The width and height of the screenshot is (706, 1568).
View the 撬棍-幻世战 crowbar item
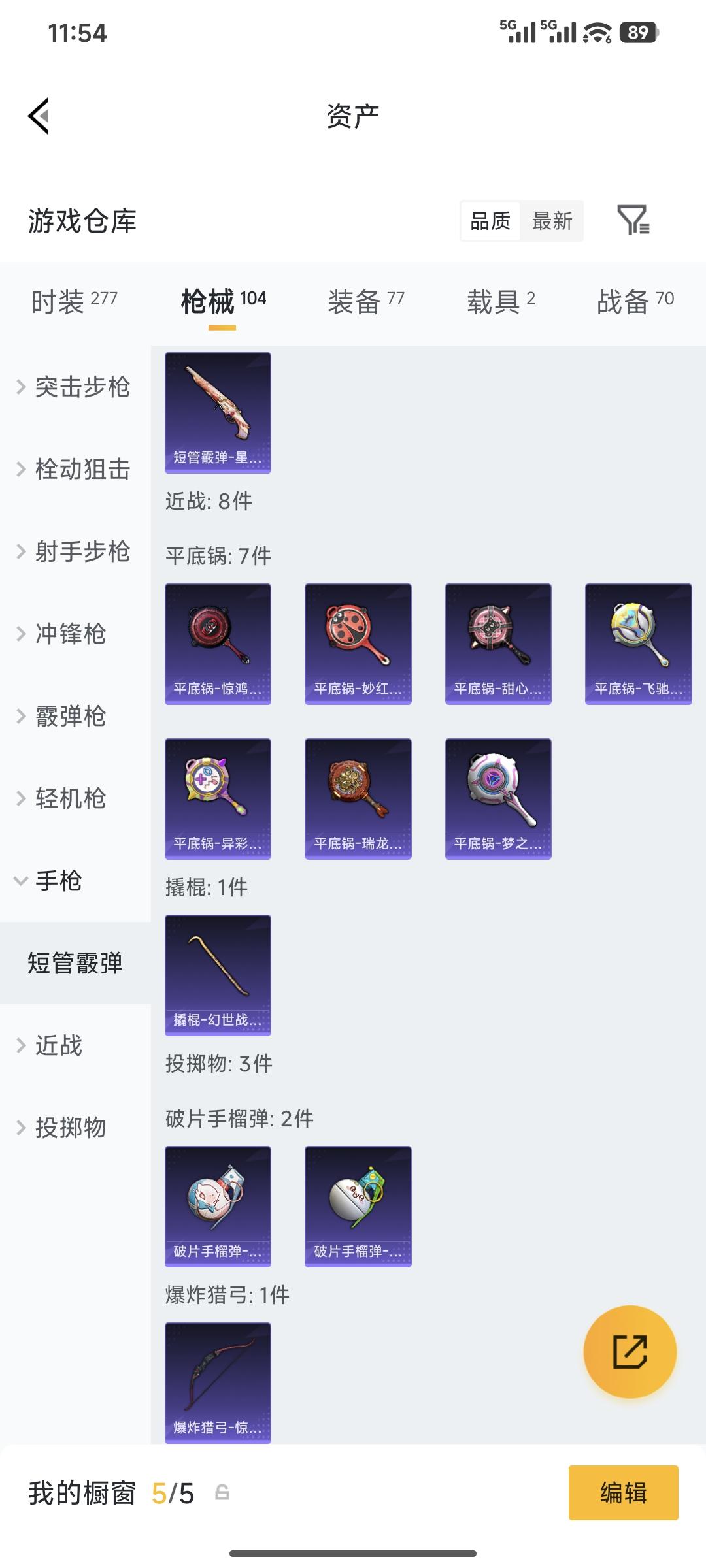tap(218, 975)
